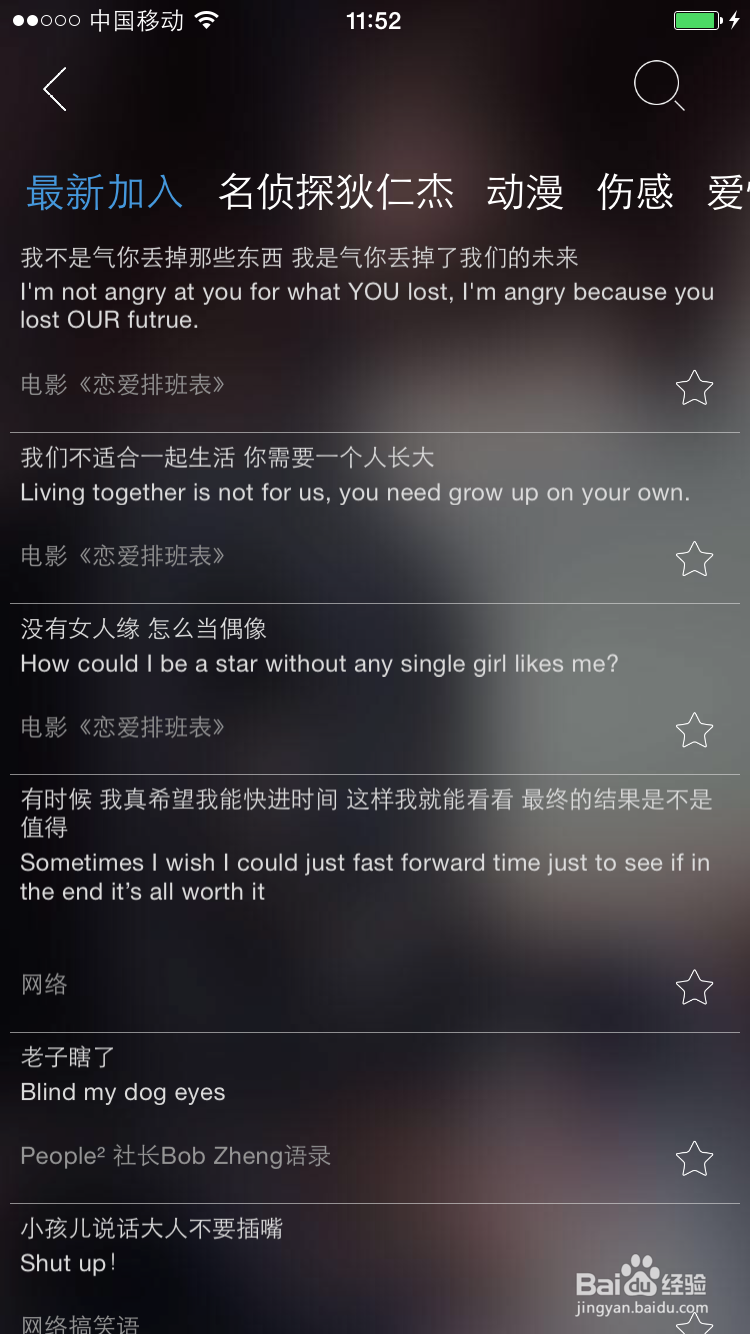
Task: Open search using the magnifier icon
Action: tap(657, 86)
